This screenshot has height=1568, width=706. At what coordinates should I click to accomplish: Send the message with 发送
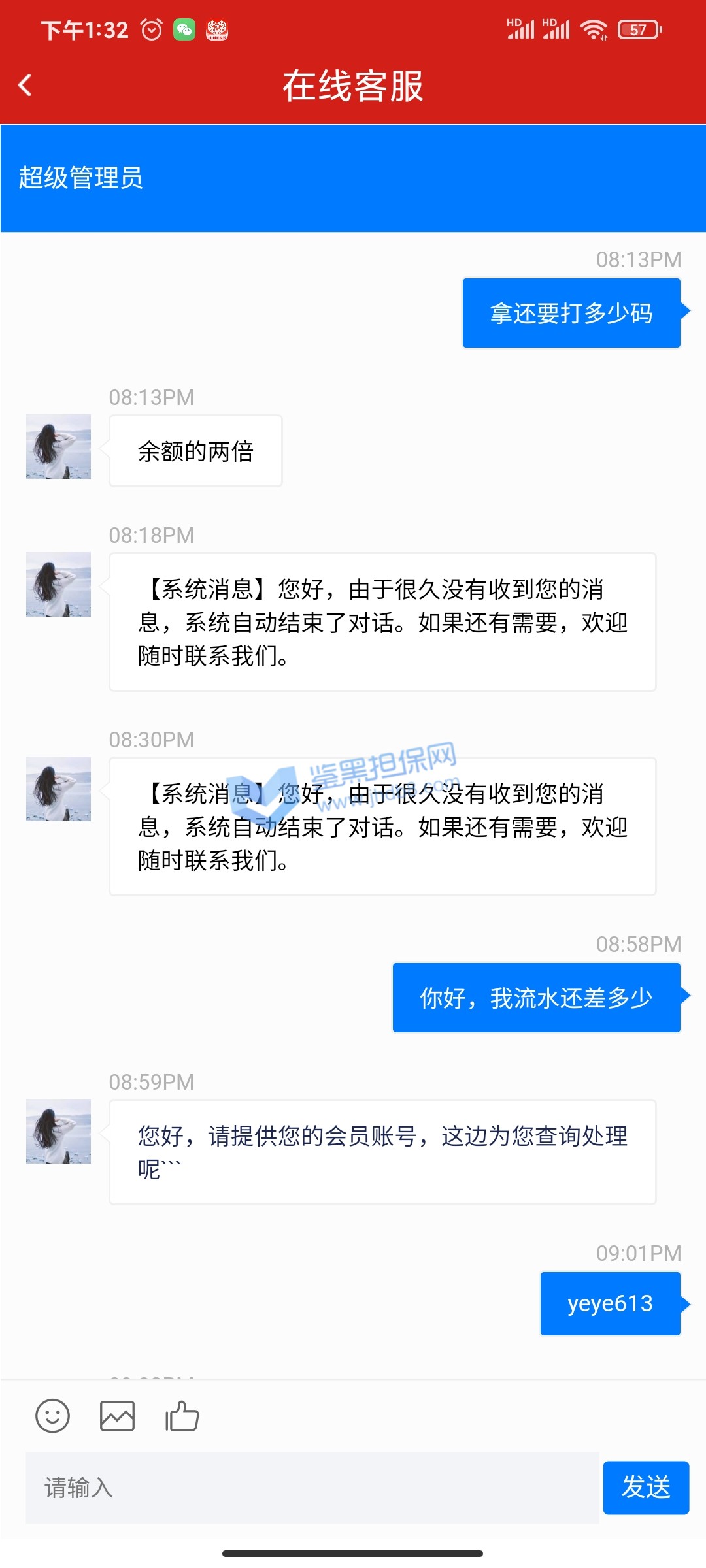pos(645,1488)
